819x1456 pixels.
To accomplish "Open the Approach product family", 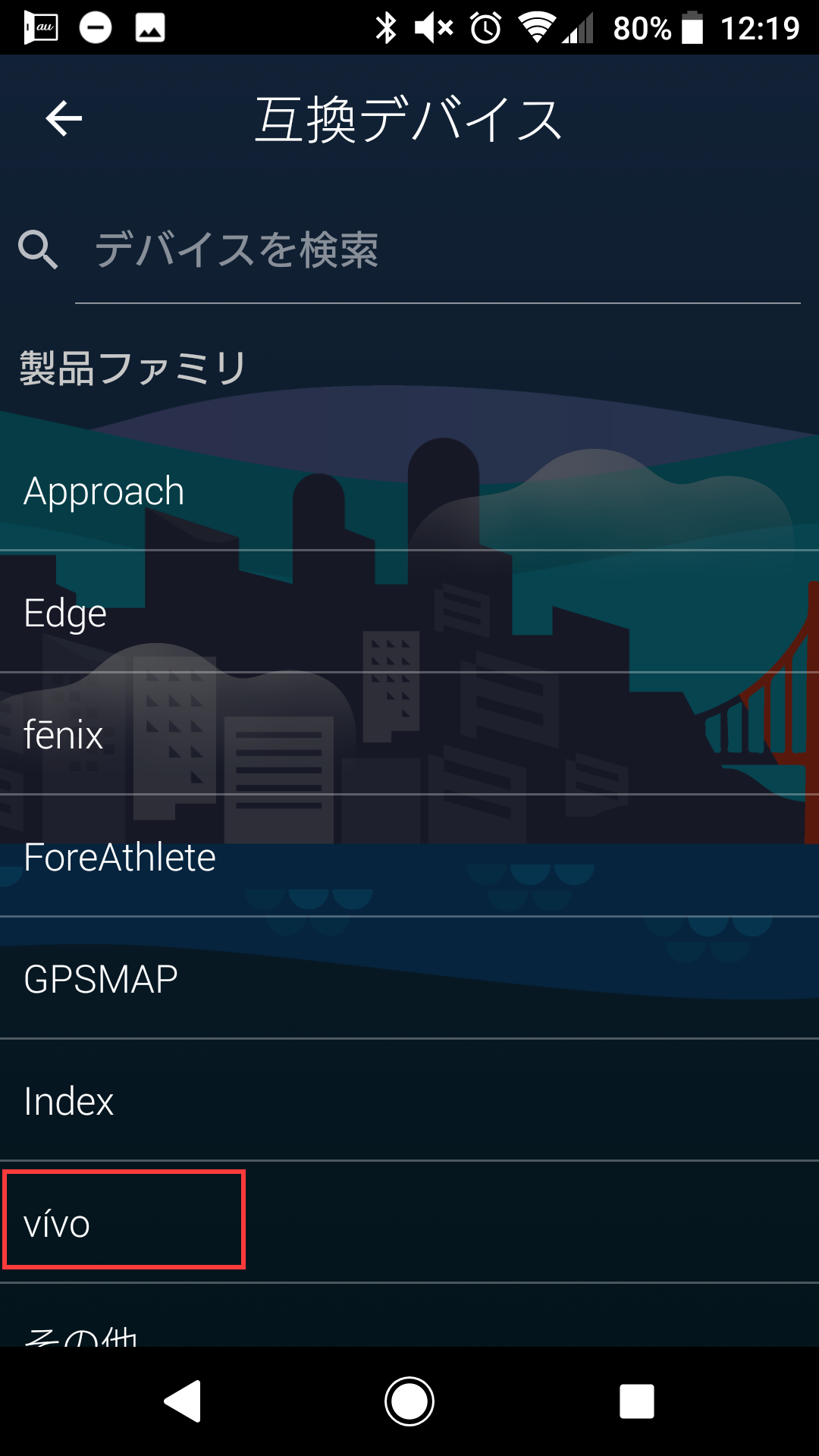I will tap(409, 491).
